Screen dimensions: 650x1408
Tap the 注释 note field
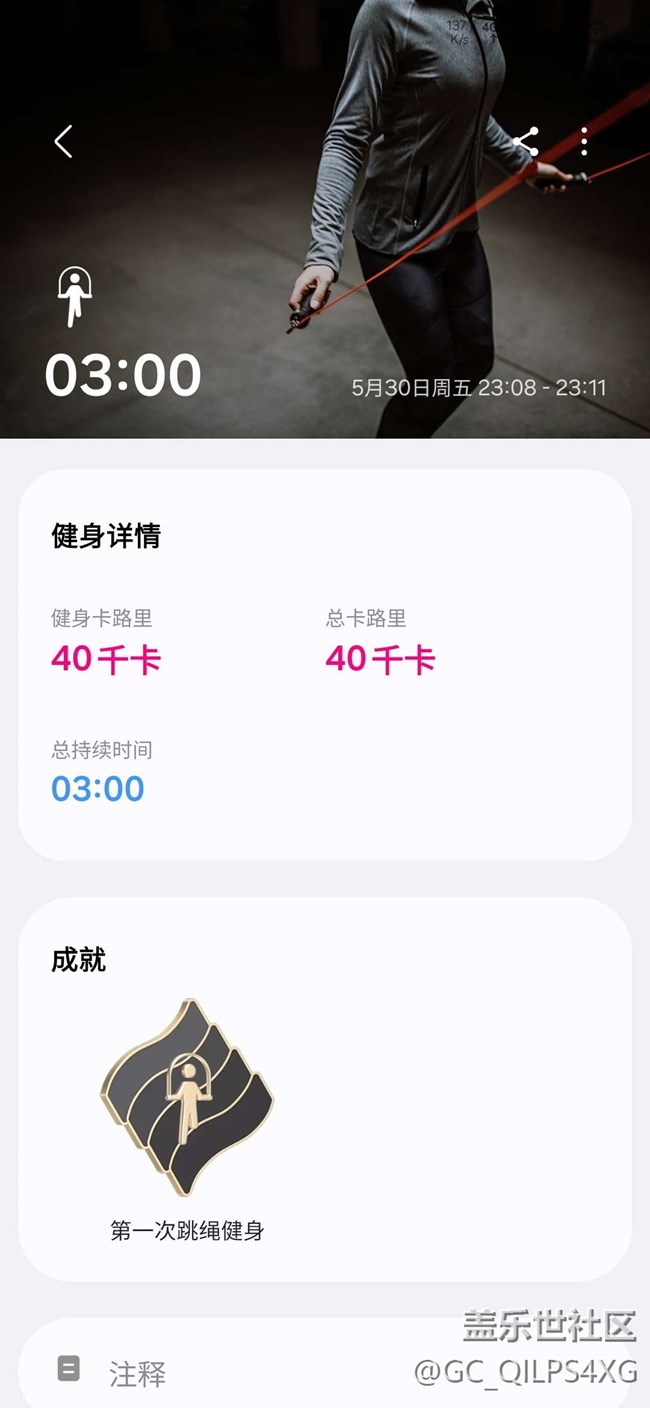tap(325, 1366)
